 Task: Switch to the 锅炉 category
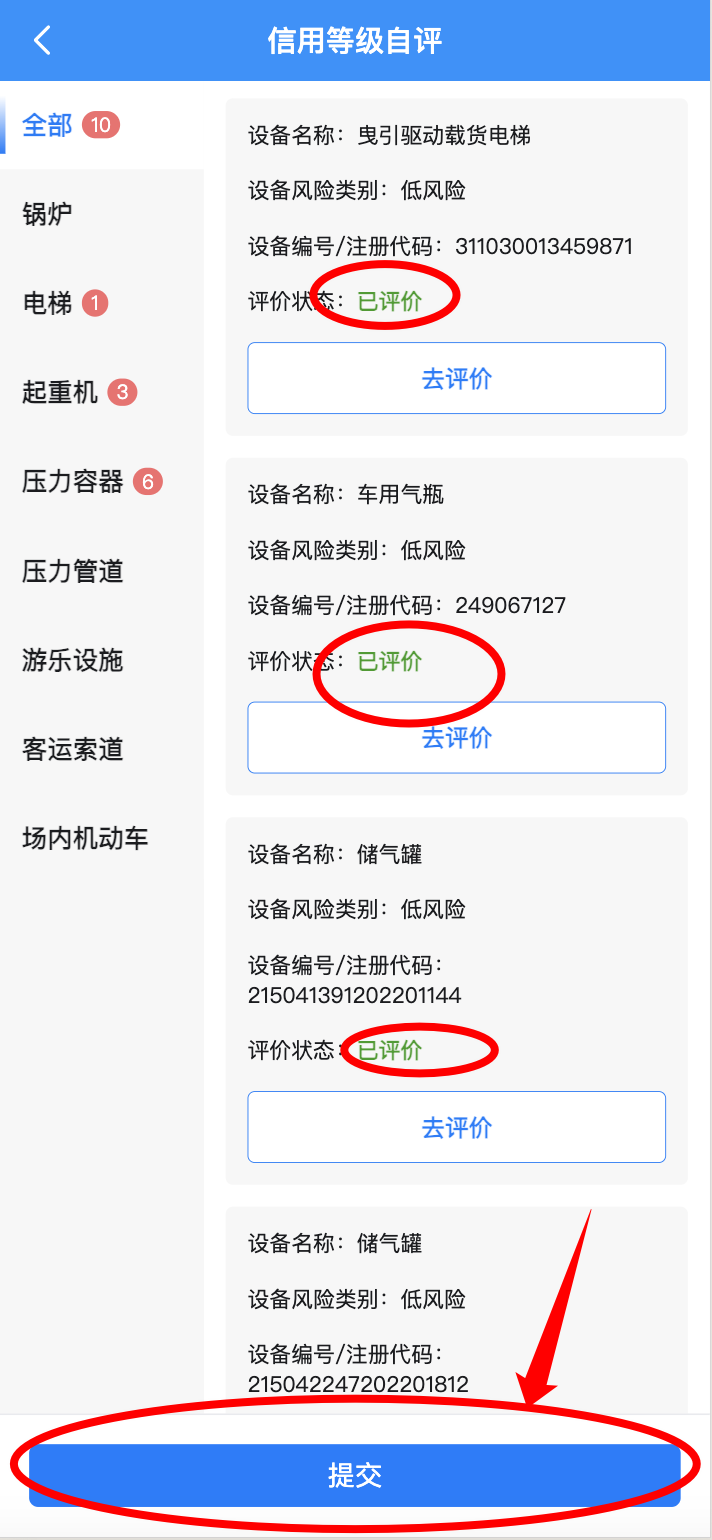coord(48,214)
